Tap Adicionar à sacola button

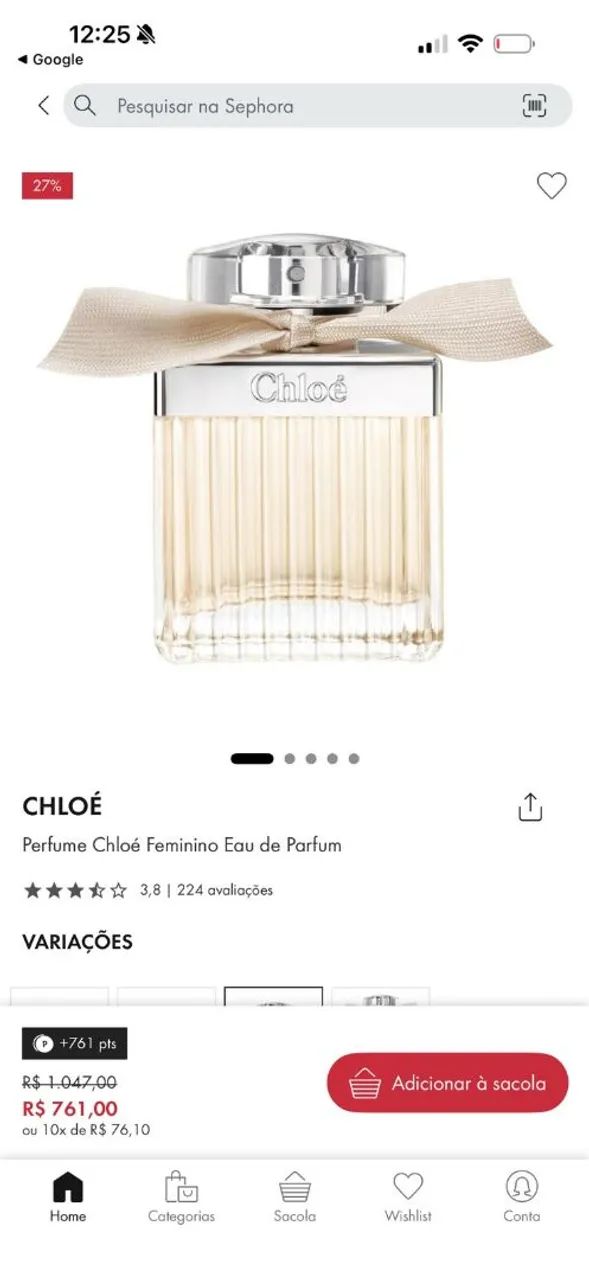[447, 1083]
